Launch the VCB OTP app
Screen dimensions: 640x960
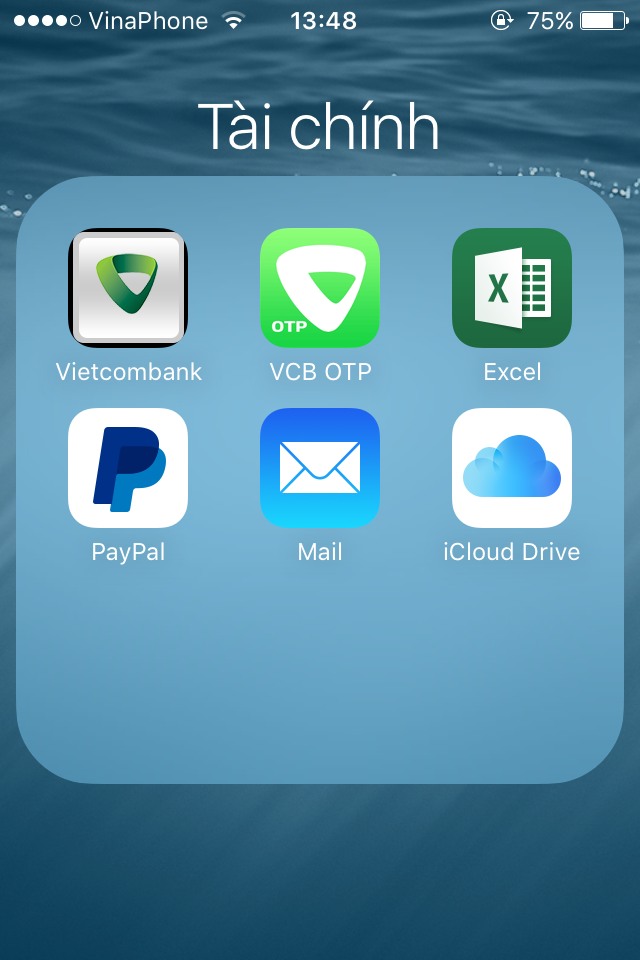(320, 288)
